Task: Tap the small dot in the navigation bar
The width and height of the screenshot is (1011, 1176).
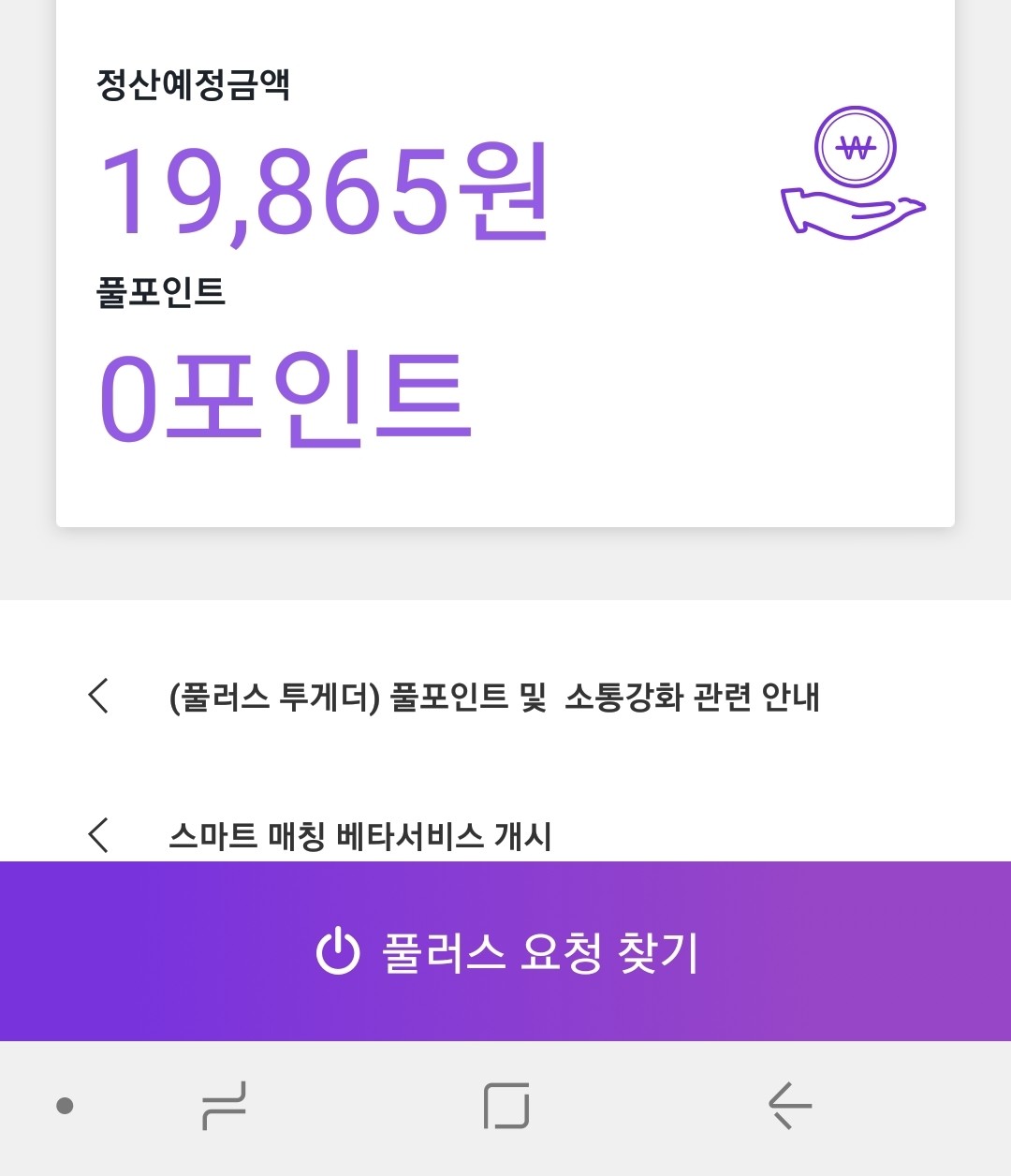Action: (64, 1105)
